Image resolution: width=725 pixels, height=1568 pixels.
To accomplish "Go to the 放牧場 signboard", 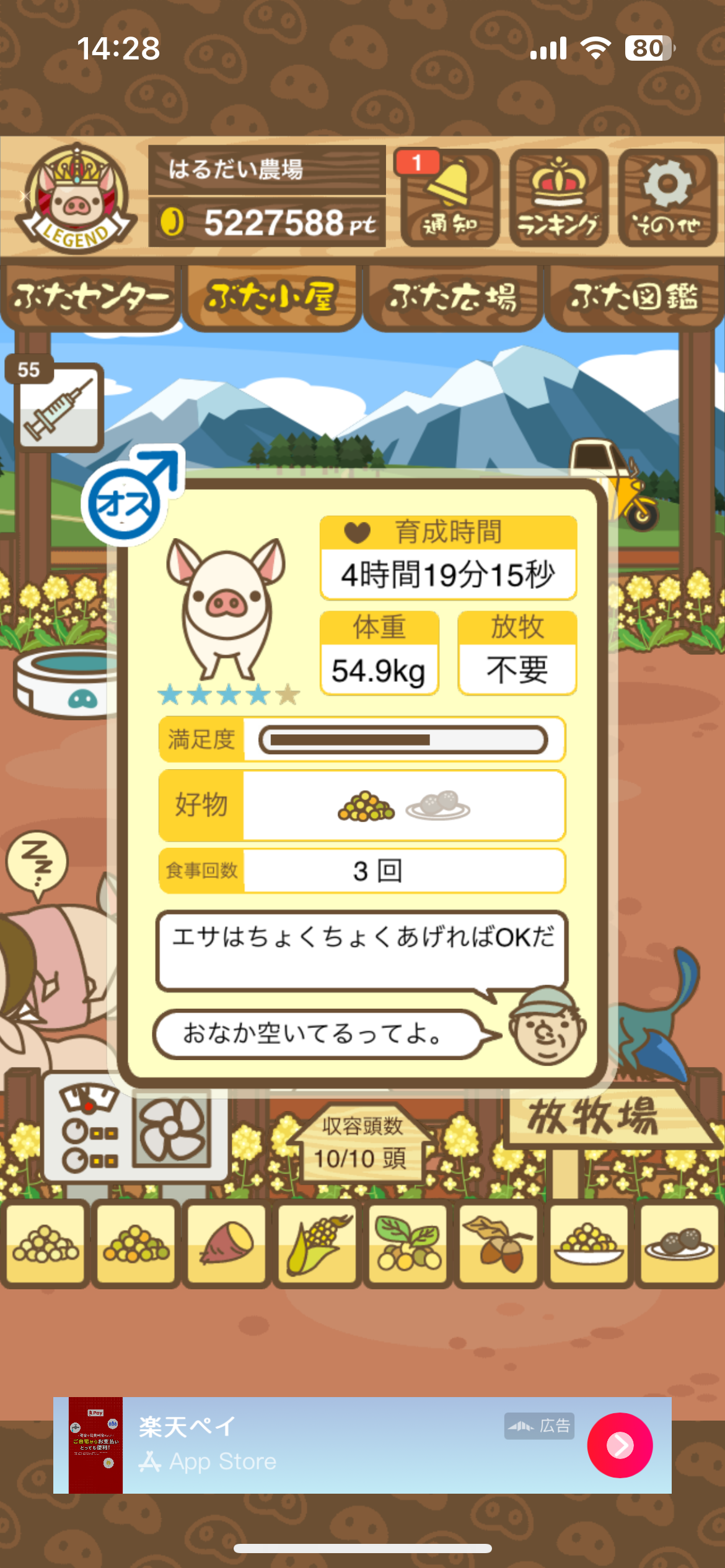I will 594,1117.
